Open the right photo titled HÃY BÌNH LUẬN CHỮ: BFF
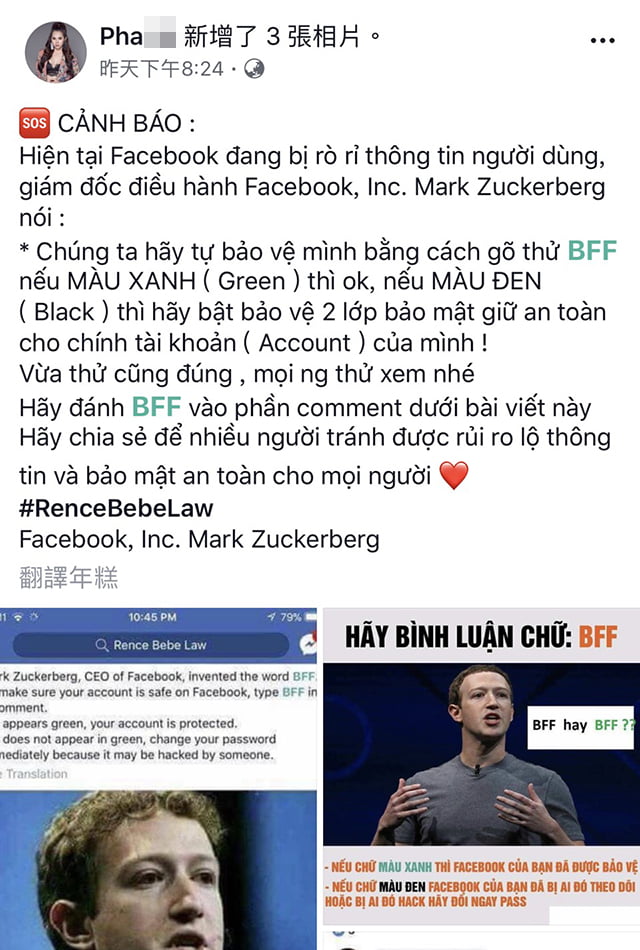 click(x=481, y=780)
